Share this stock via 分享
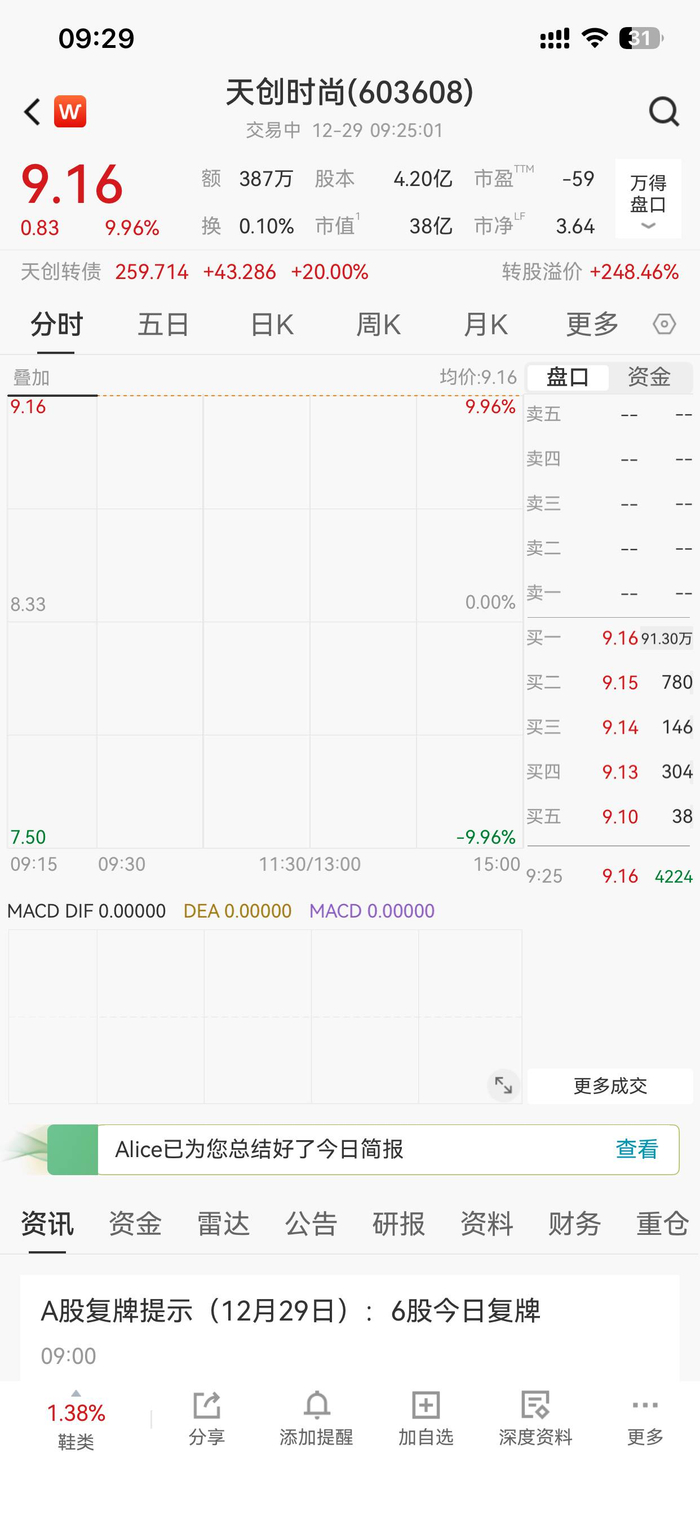Screen dimensions: 700x1515 [x=206, y=1418]
